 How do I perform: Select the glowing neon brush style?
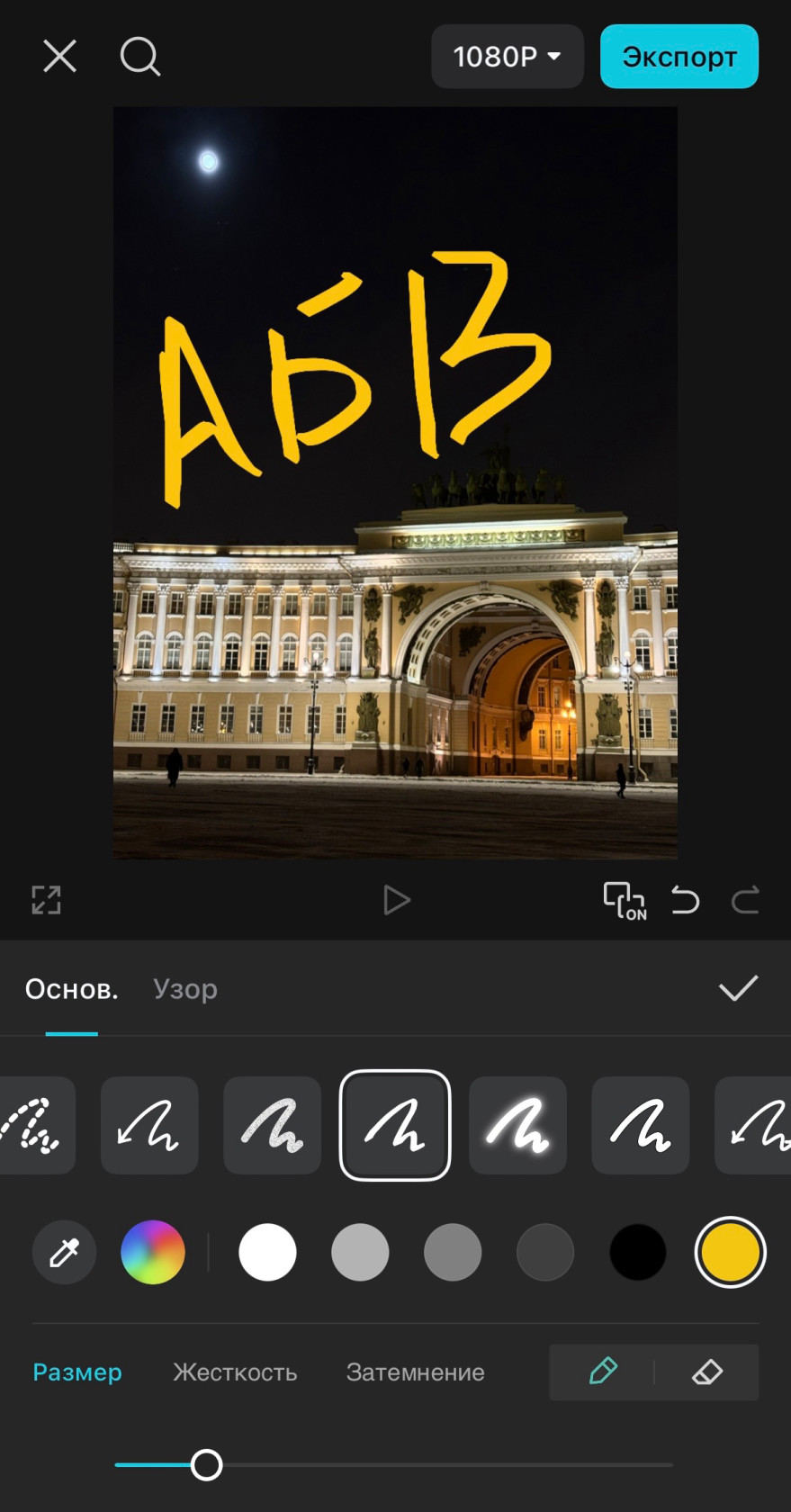(517, 1125)
